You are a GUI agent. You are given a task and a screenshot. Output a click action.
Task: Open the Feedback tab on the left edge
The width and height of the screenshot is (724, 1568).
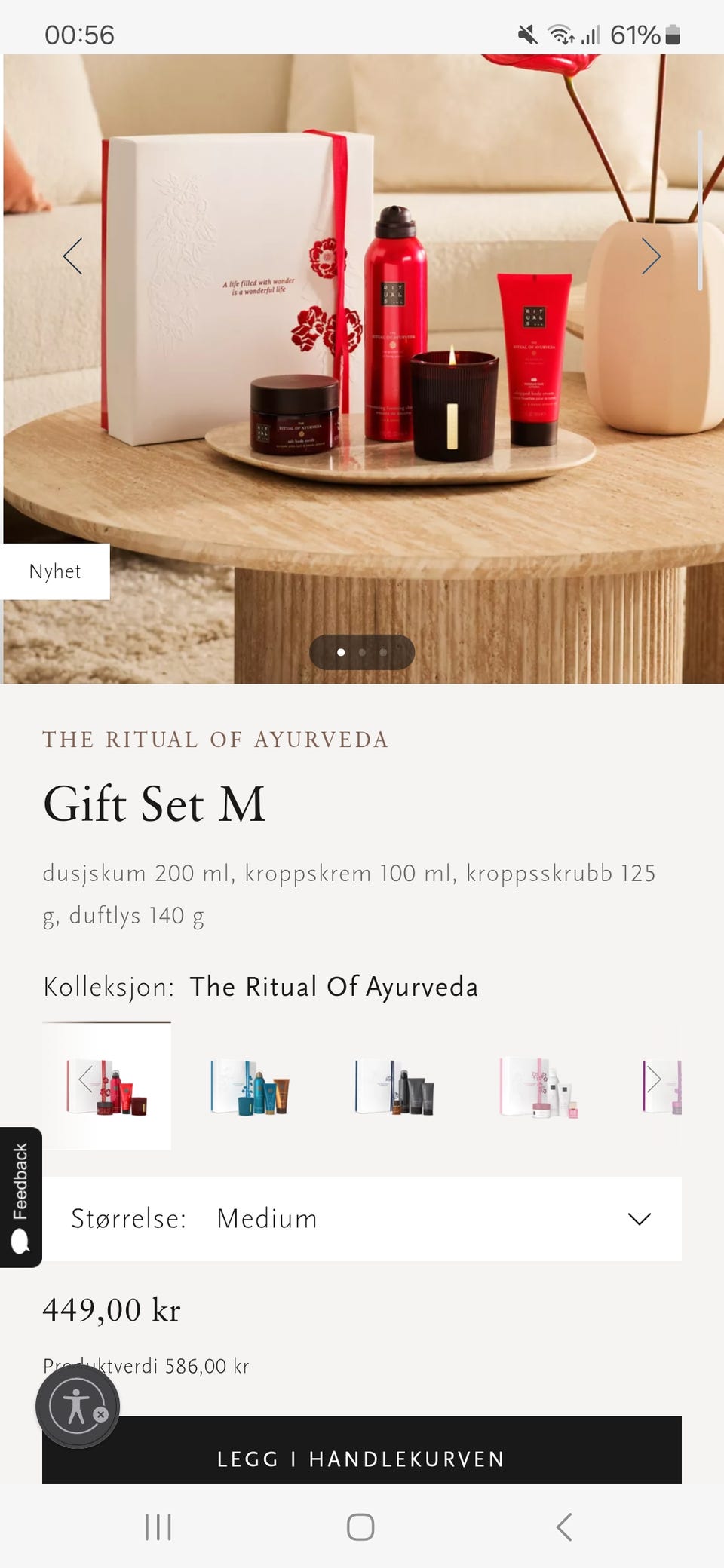(20, 1191)
